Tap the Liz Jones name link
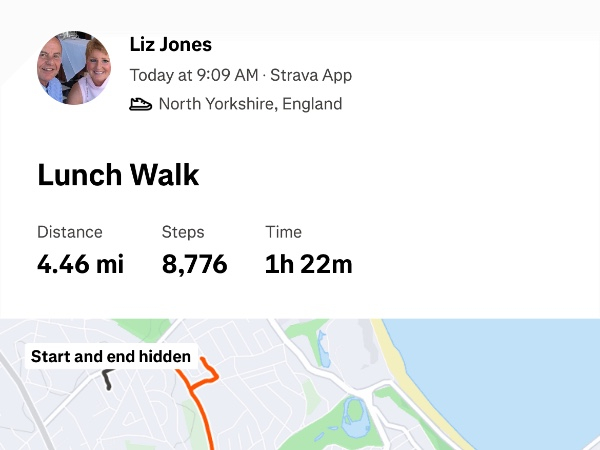 point(171,45)
